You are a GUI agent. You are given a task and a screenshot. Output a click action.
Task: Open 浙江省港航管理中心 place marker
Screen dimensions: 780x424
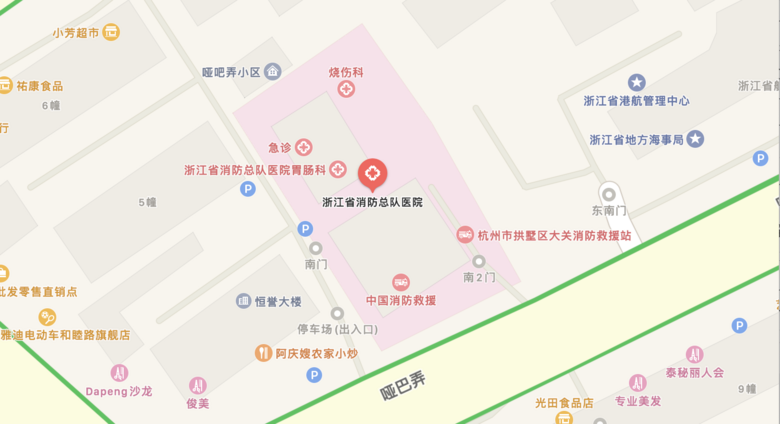636,82
